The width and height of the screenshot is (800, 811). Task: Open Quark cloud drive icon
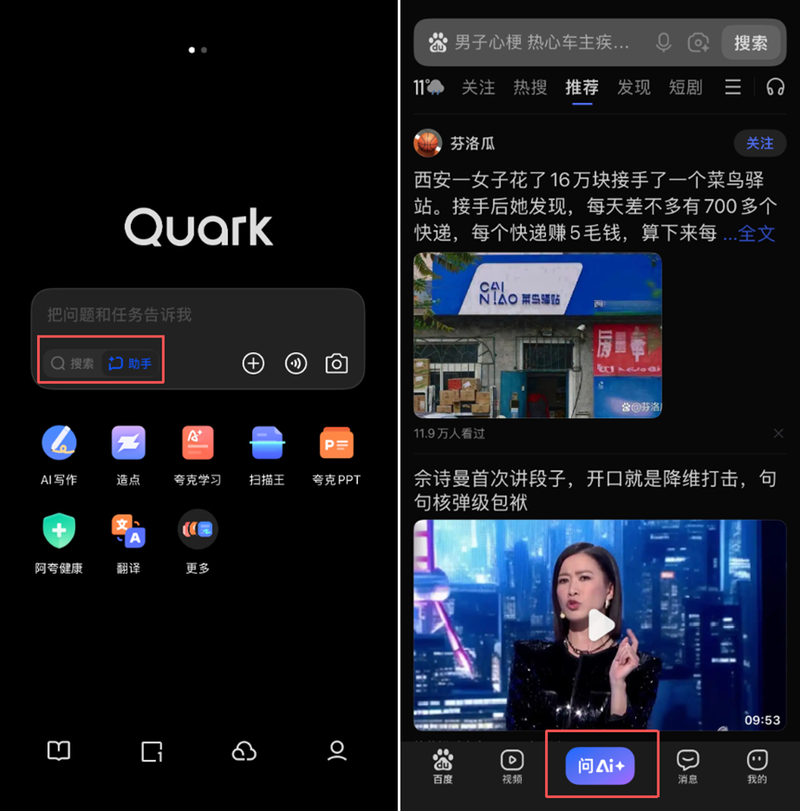[x=244, y=751]
